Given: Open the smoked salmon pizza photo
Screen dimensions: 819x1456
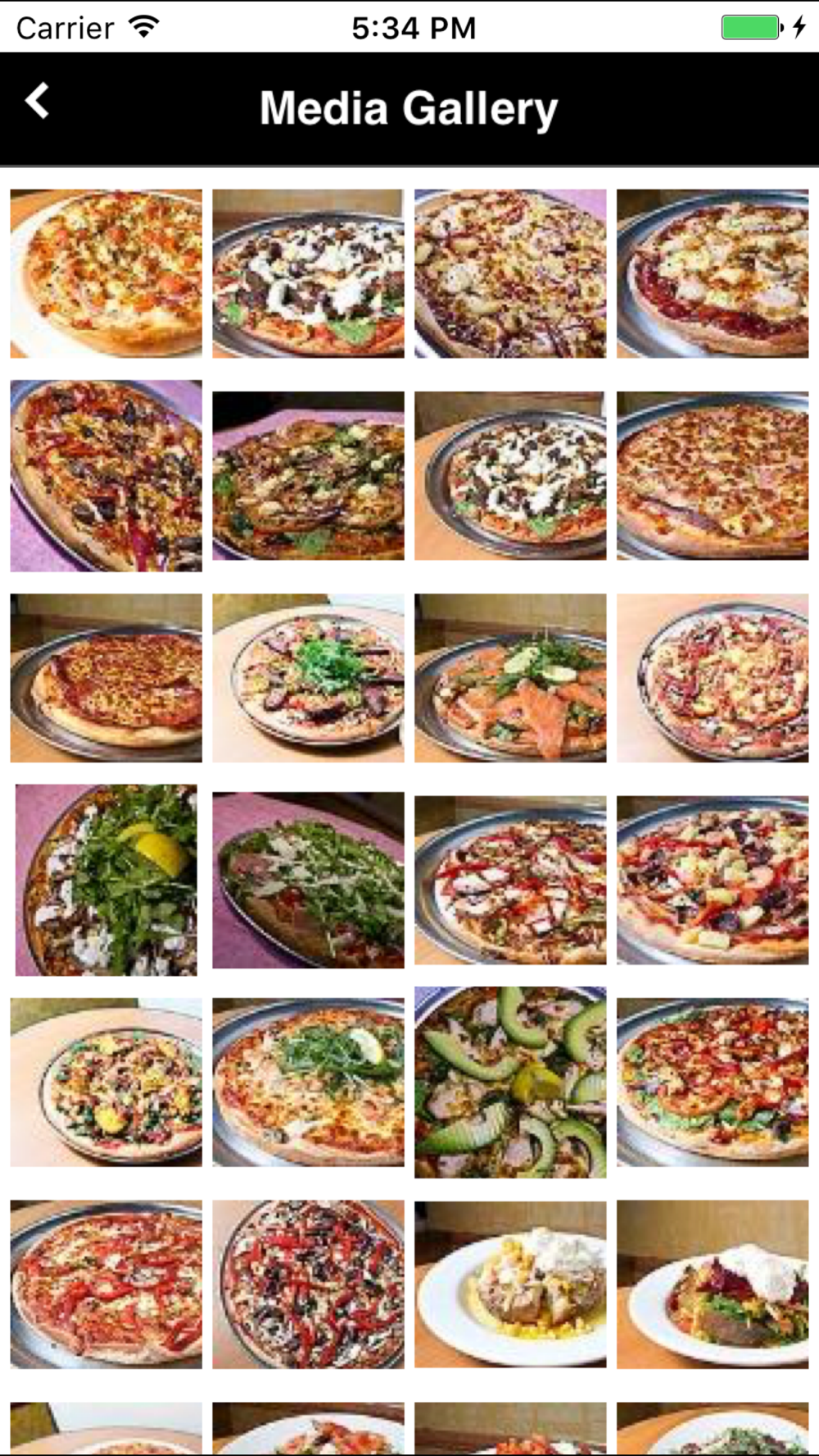Looking at the screenshot, I should (510, 678).
